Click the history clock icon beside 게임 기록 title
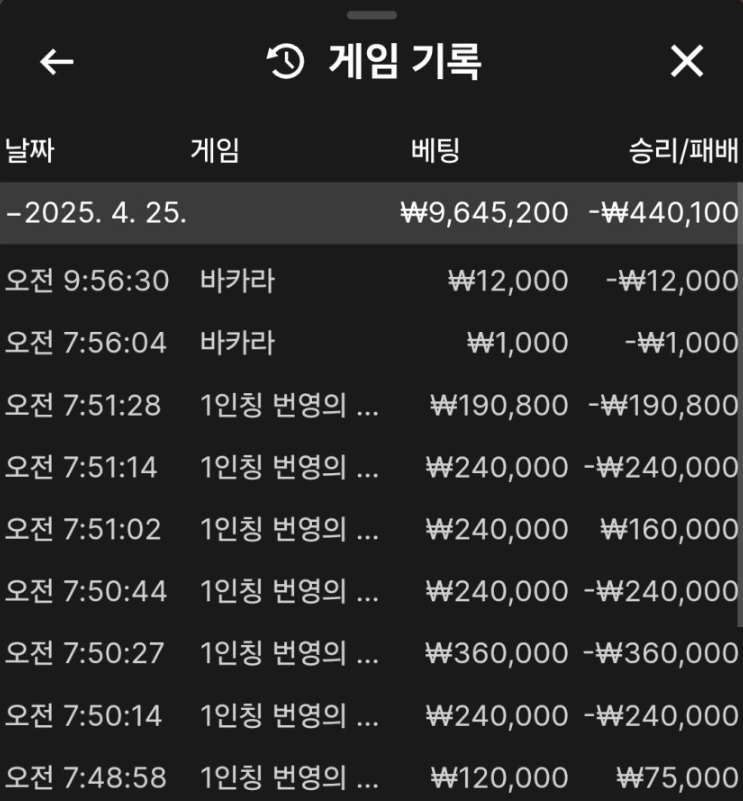The height and width of the screenshot is (801, 743). (x=284, y=62)
